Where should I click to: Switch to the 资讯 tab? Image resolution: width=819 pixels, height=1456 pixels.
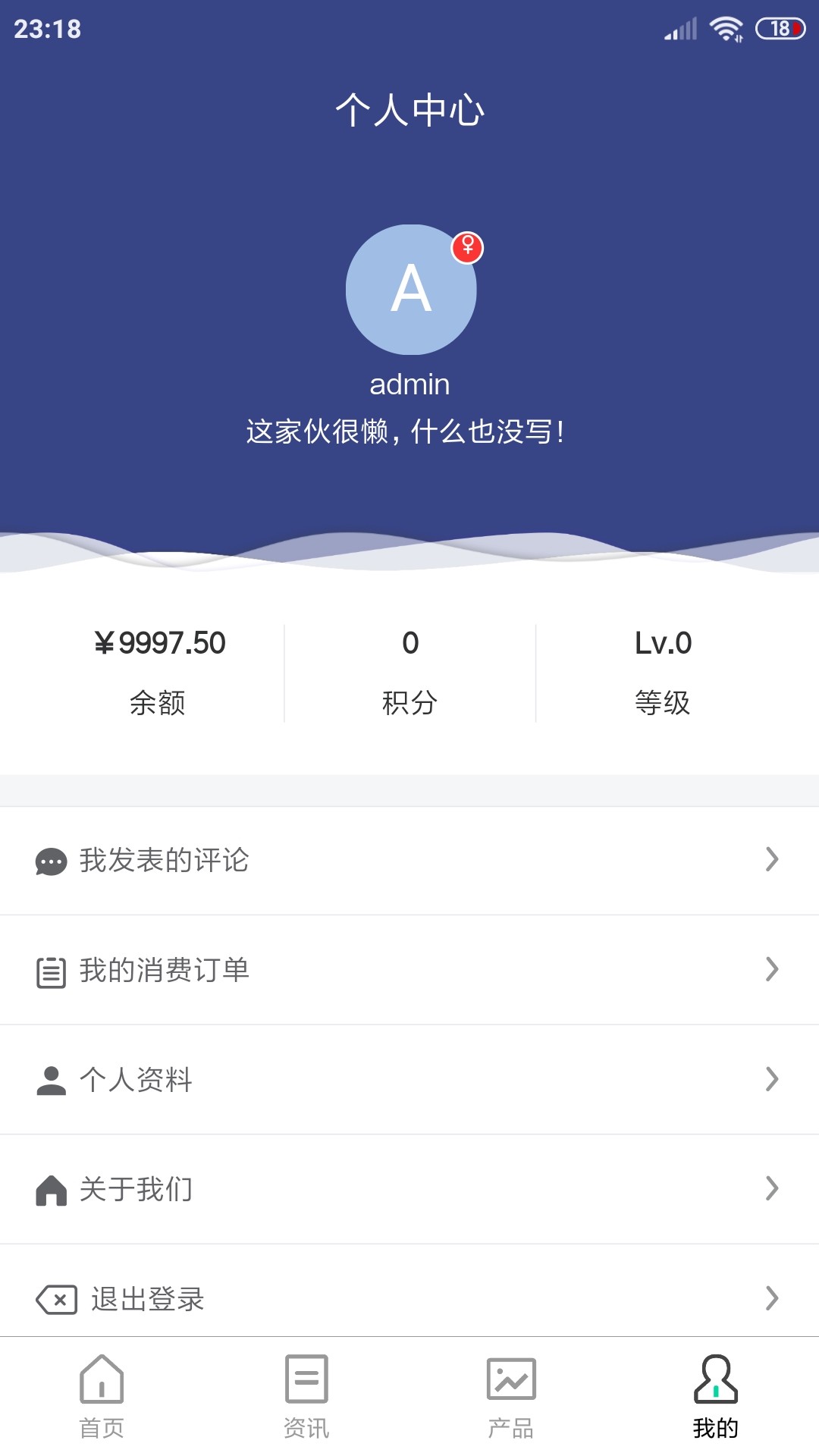(x=307, y=1397)
